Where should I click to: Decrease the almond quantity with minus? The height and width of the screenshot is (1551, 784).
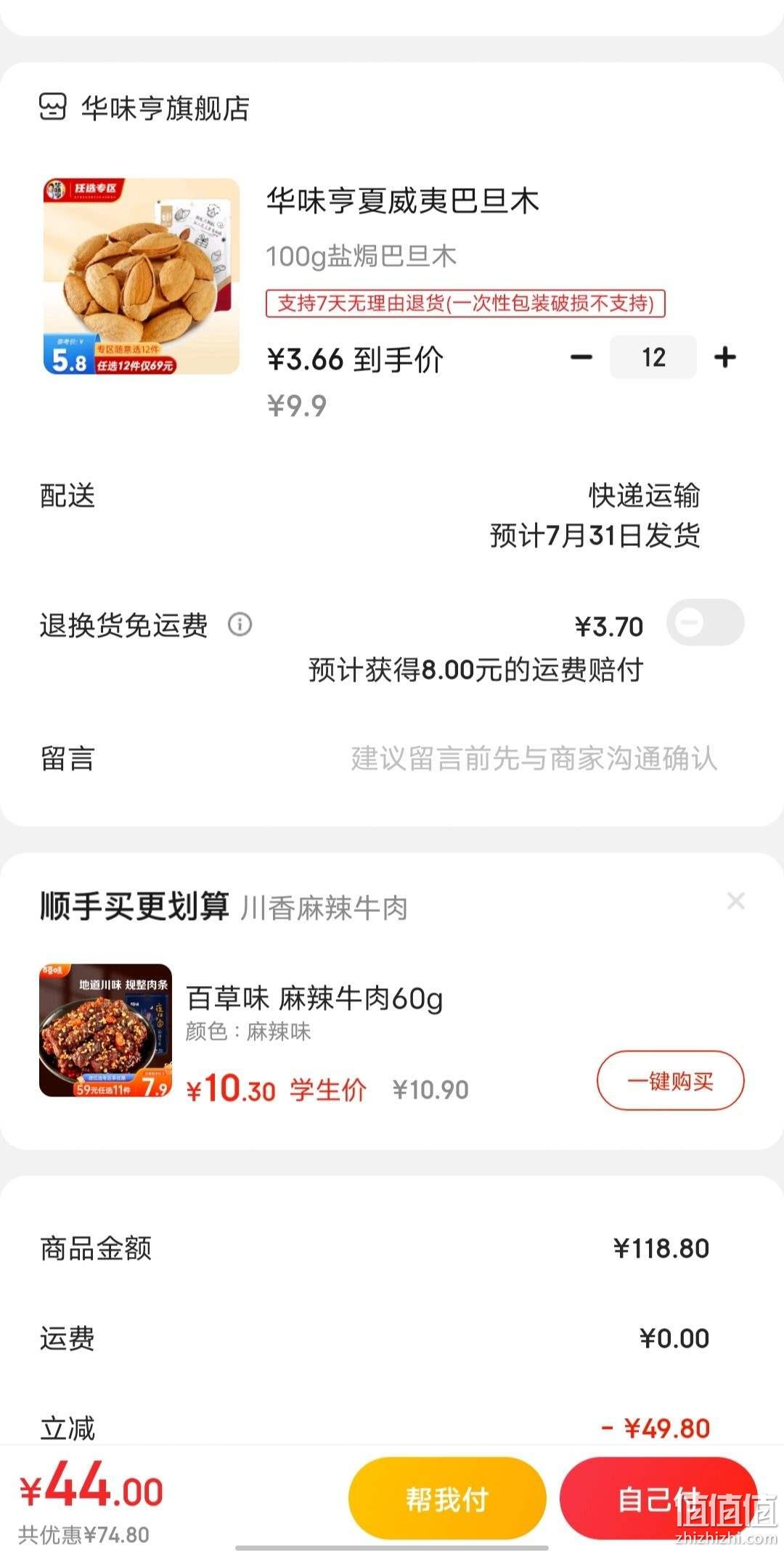tap(581, 357)
